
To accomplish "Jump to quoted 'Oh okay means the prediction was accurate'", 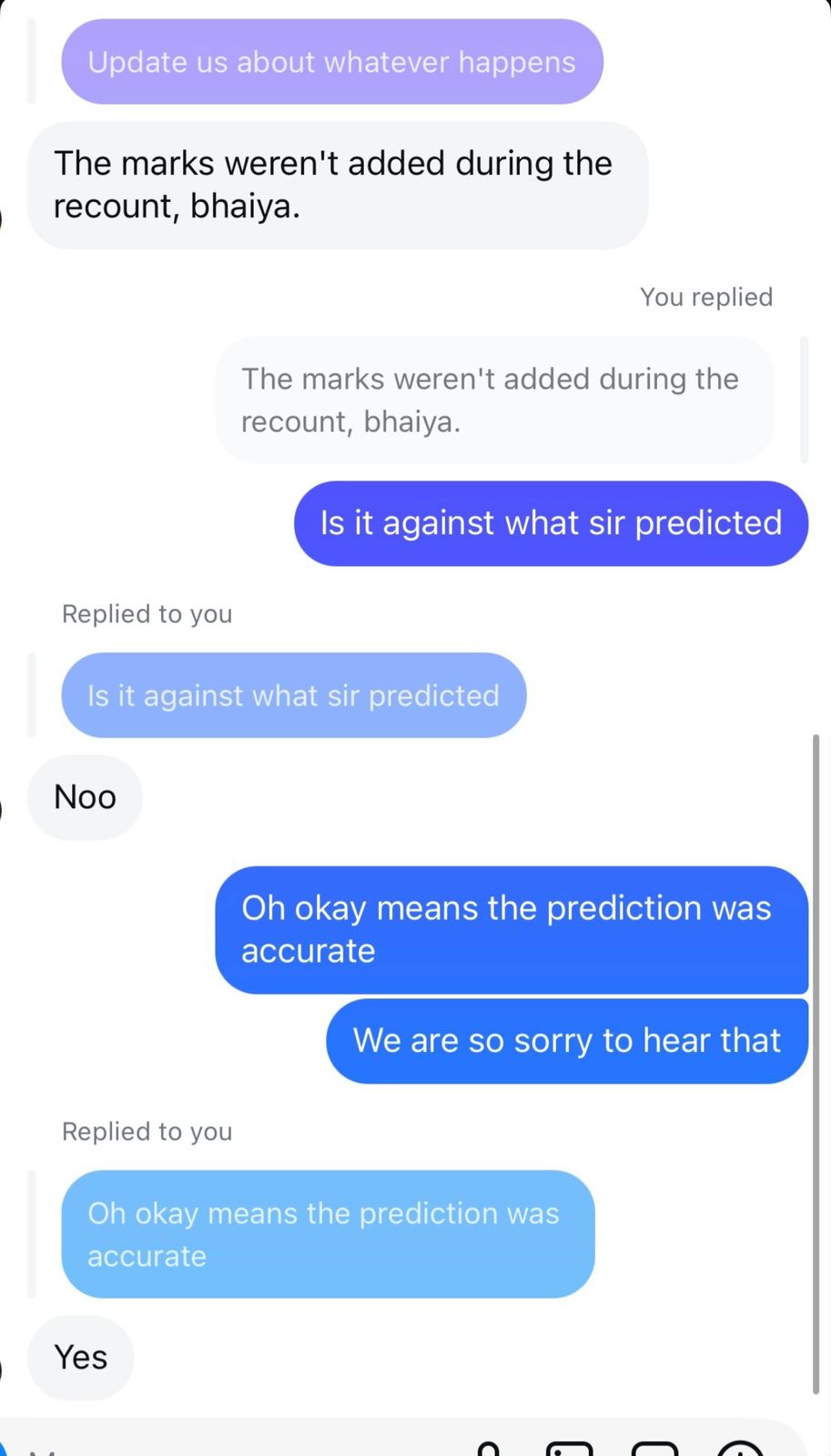I will tap(327, 1234).
